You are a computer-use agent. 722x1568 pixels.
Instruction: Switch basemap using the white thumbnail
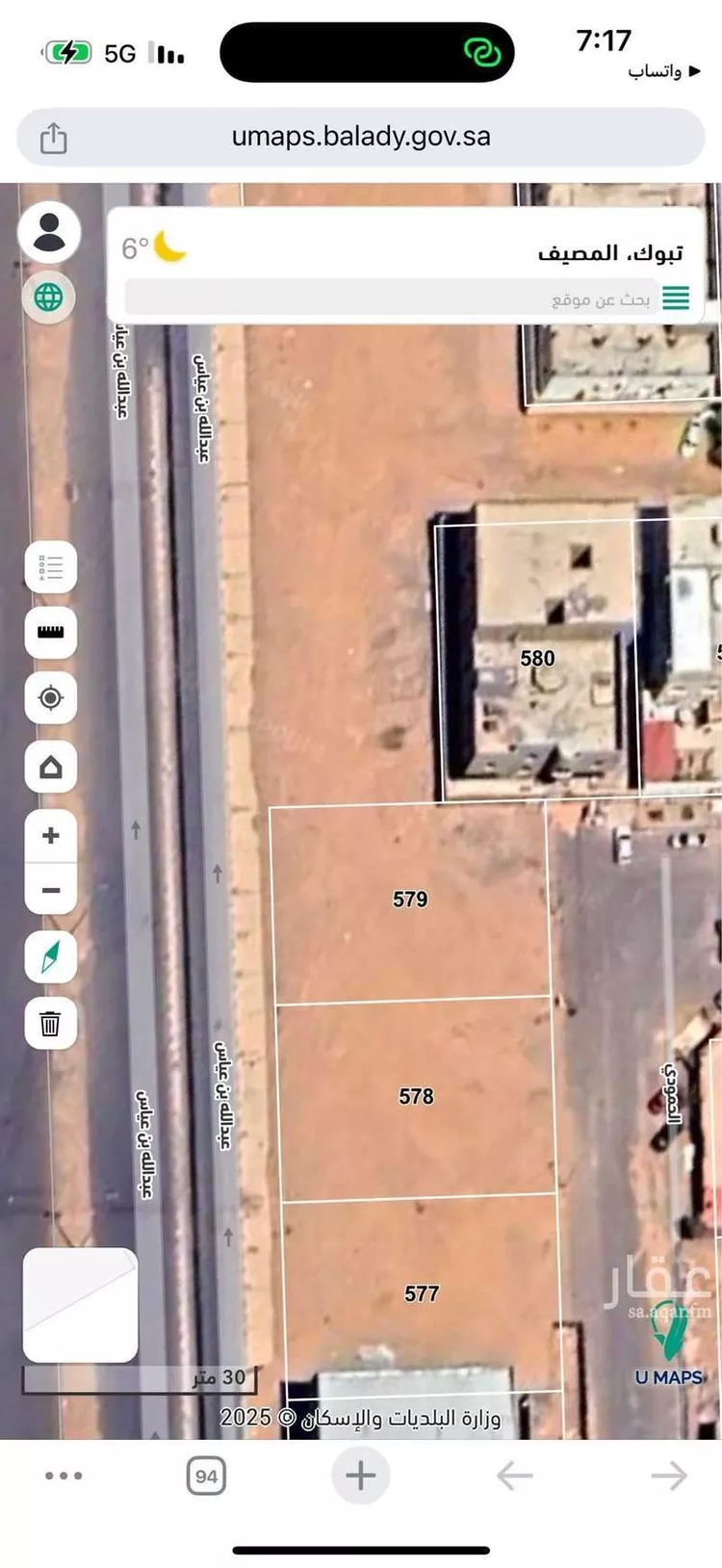(80, 1305)
